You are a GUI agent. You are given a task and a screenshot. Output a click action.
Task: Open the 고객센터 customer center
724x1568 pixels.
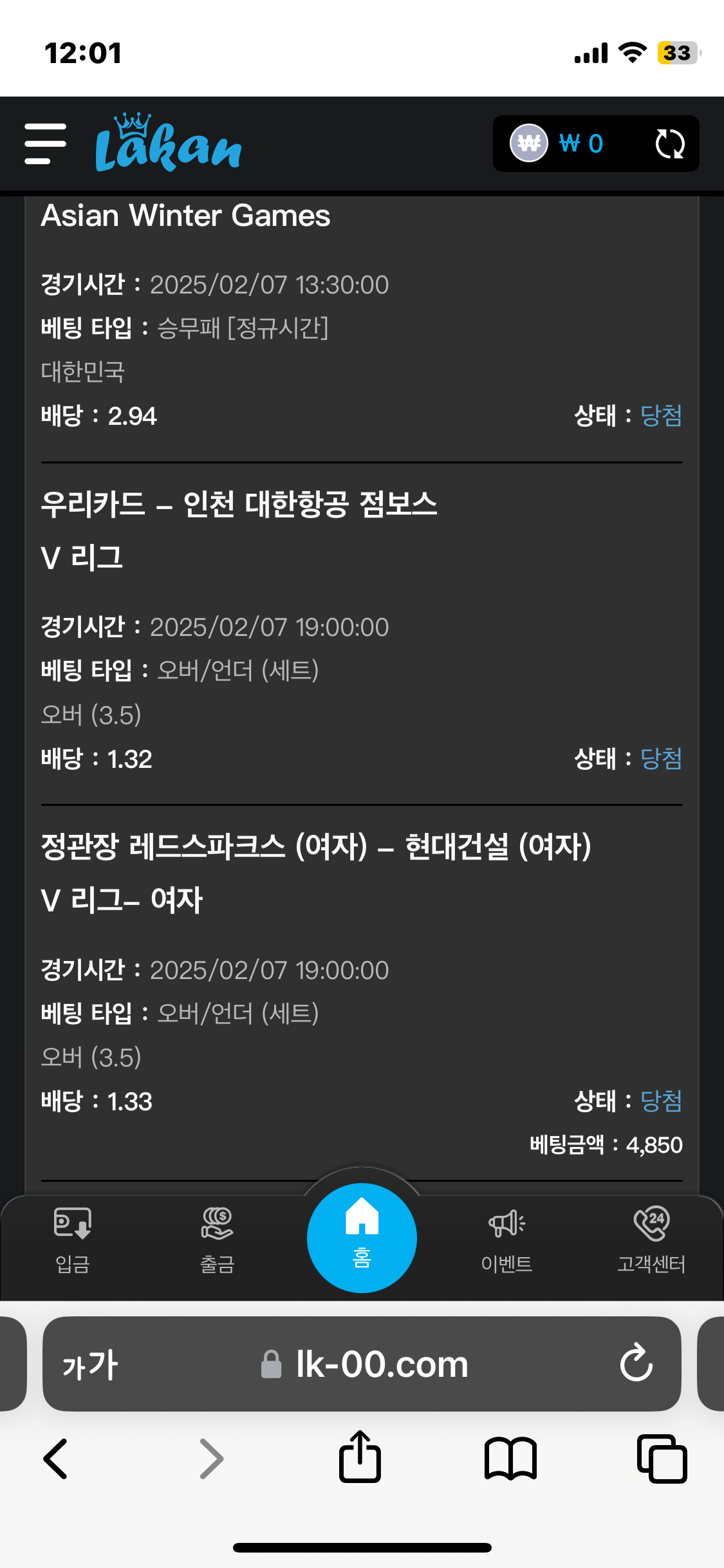651,1240
